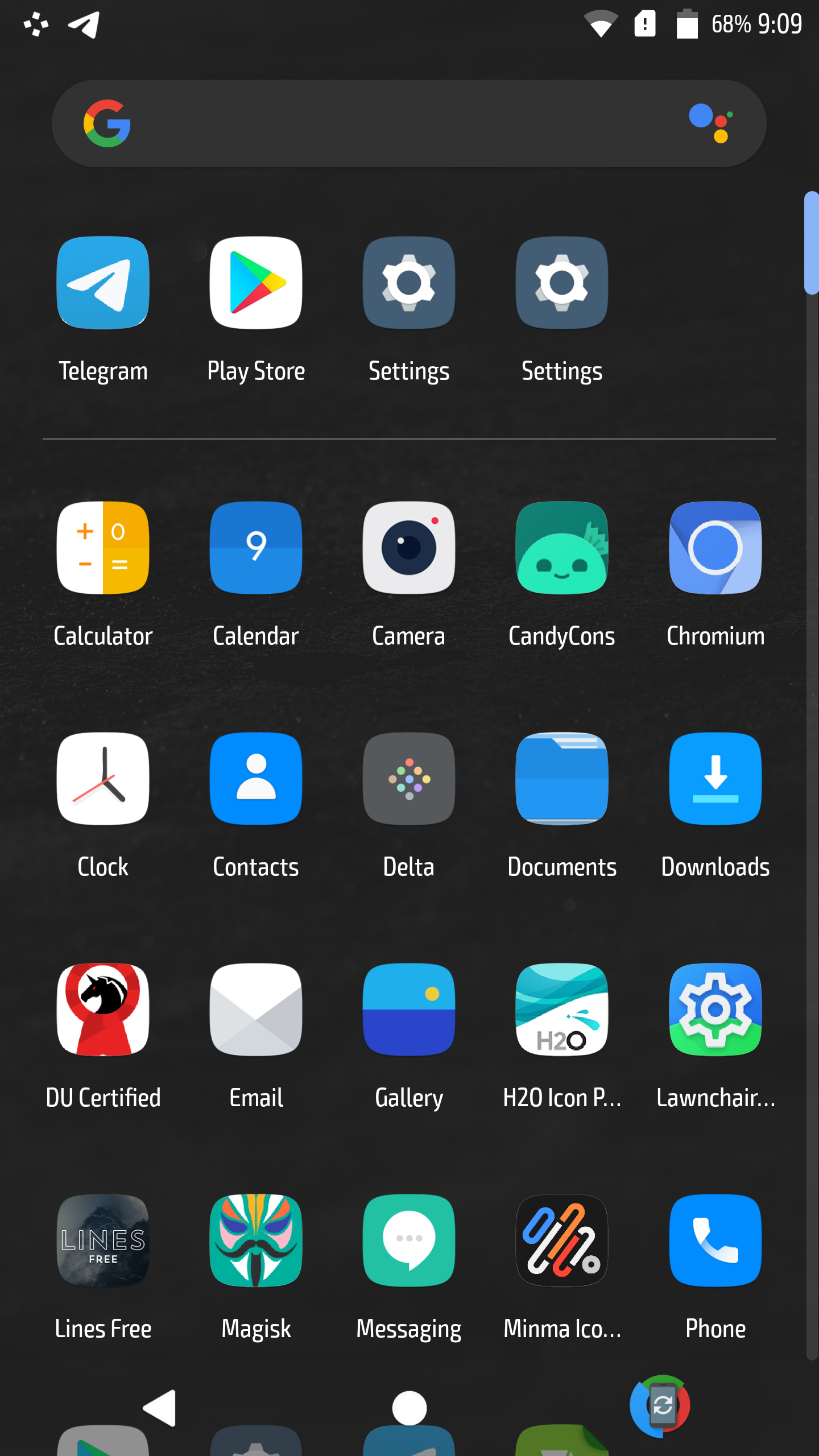819x1456 pixels.
Task: Launch Google Assistant from the search bar
Action: point(710,122)
